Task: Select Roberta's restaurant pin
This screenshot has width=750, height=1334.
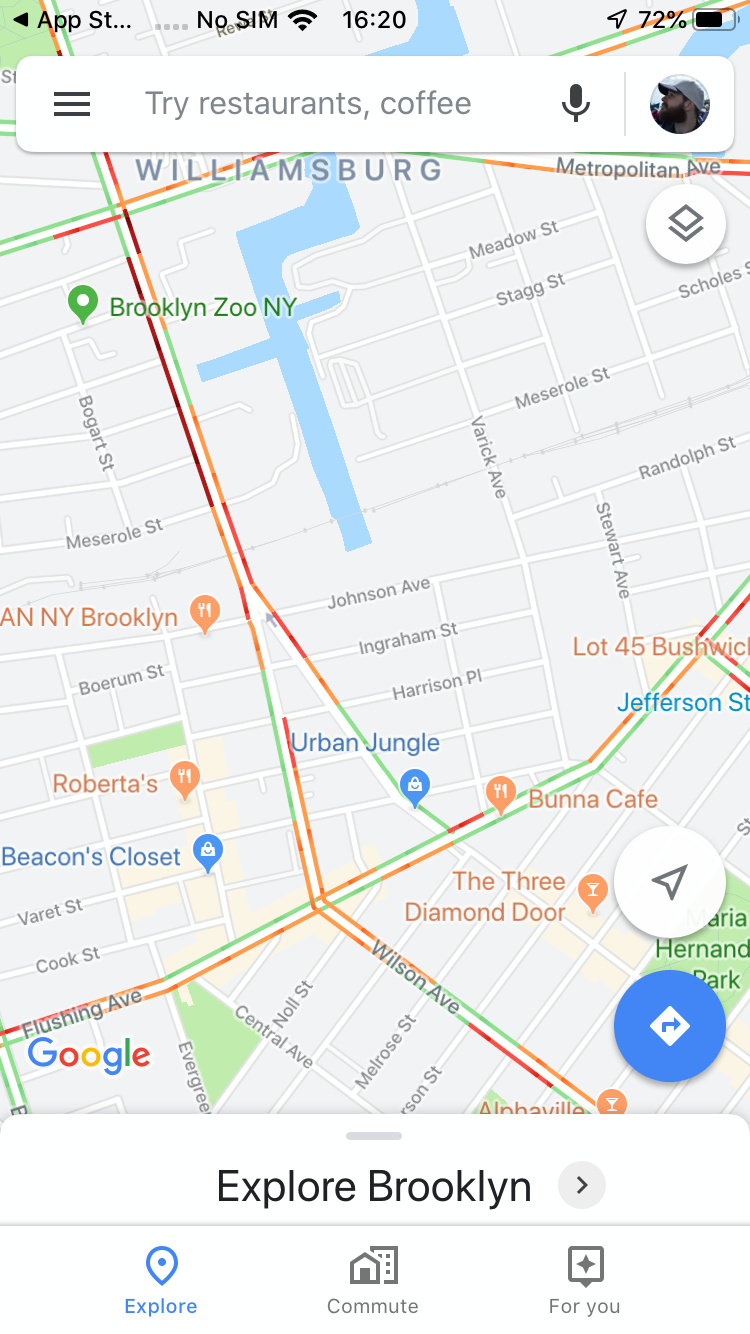Action: click(x=184, y=781)
